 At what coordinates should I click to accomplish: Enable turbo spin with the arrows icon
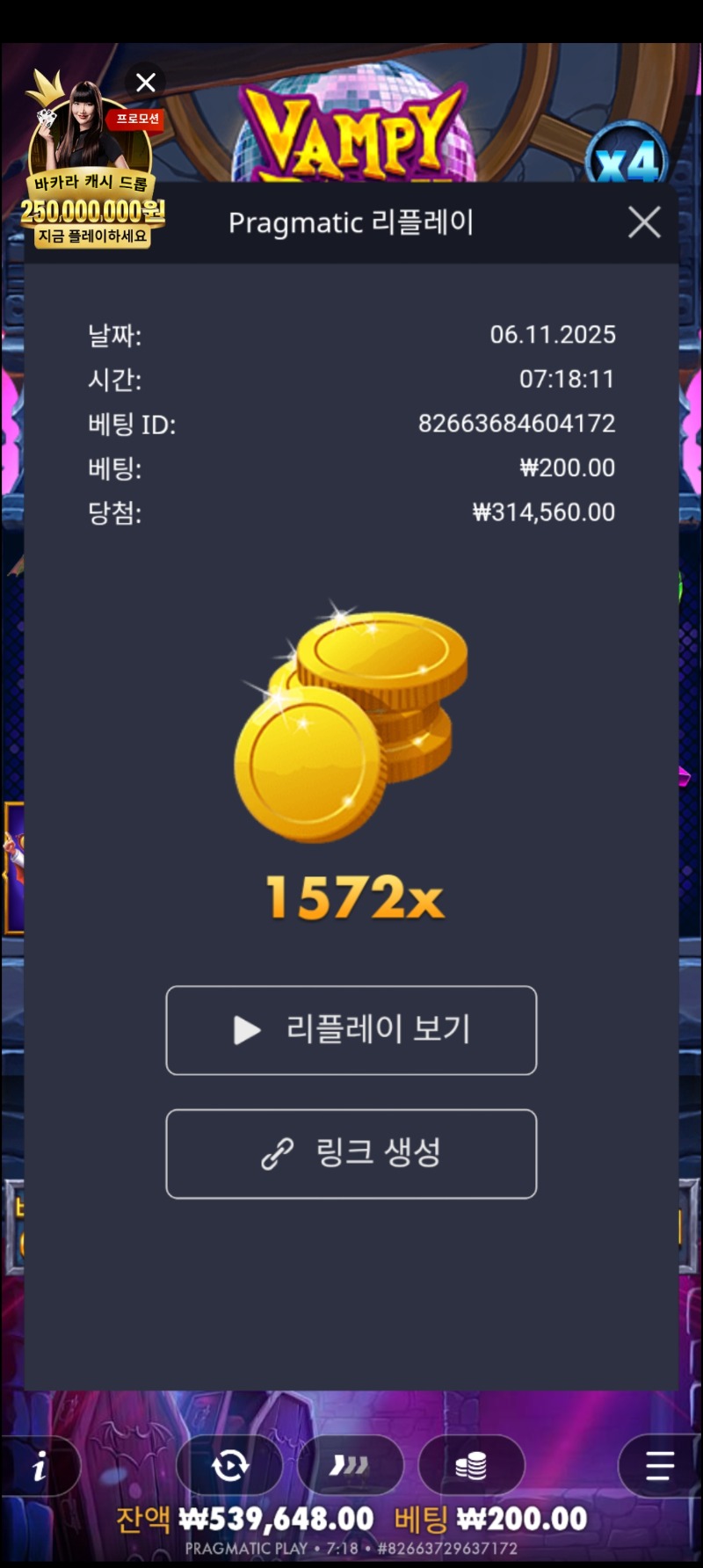coord(351,1465)
